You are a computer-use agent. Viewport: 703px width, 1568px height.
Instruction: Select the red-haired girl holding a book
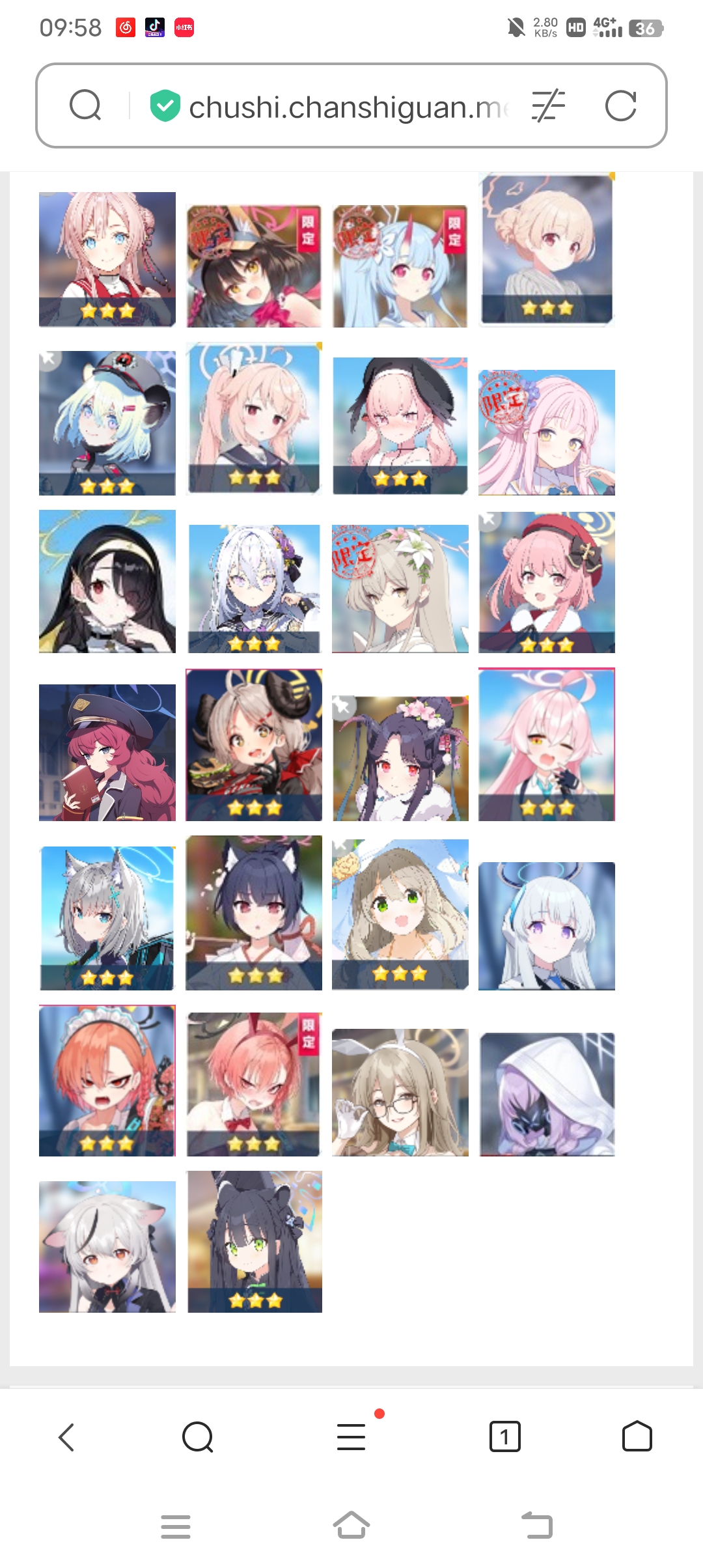(x=107, y=752)
